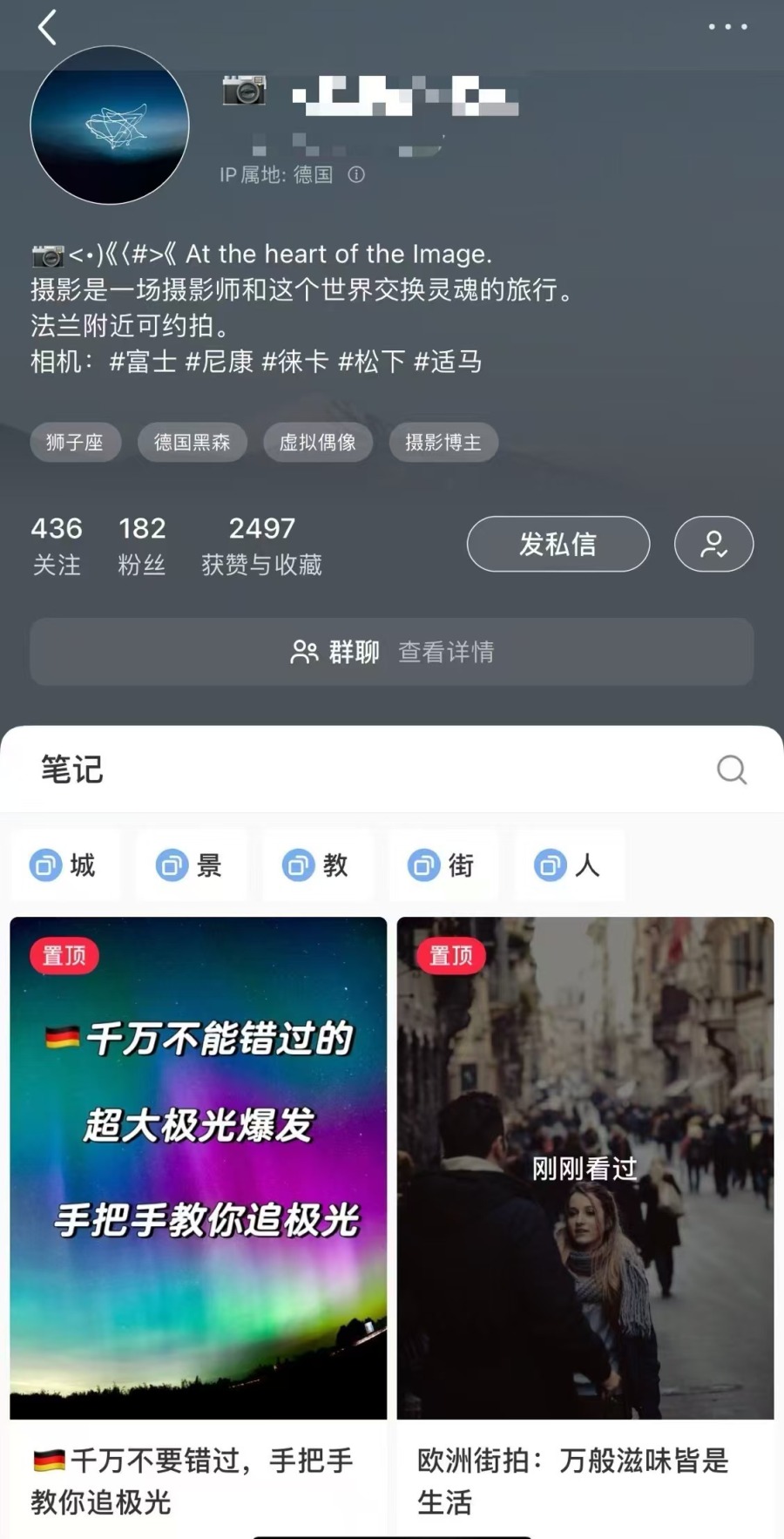Image resolution: width=784 pixels, height=1539 pixels.
Task: Open 获赞与收藏 stats
Action: [261, 546]
